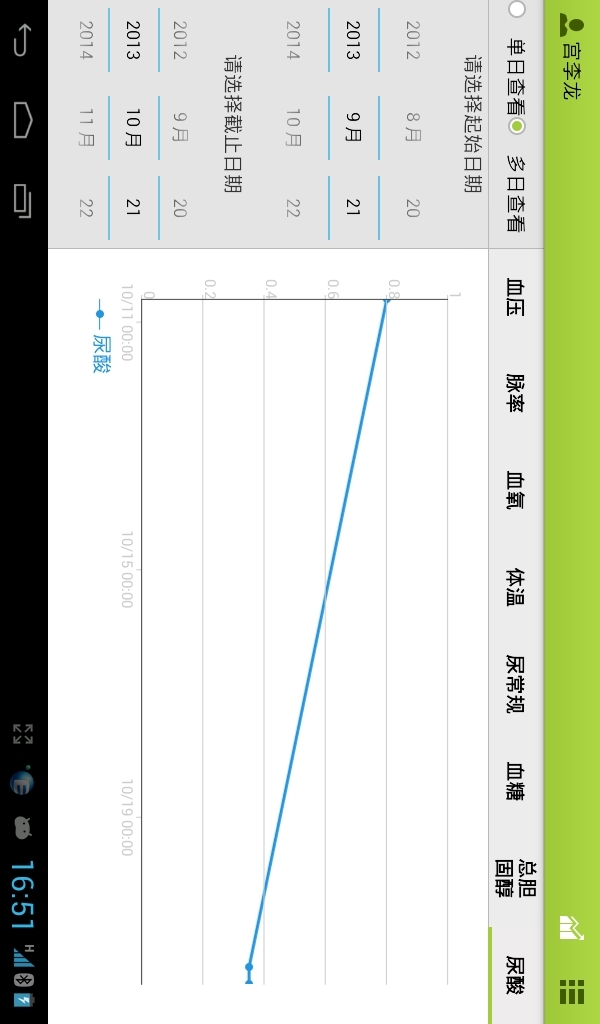600x1024 pixels.
Task: Tap the user profile 宫李龙
Action: coord(571,59)
